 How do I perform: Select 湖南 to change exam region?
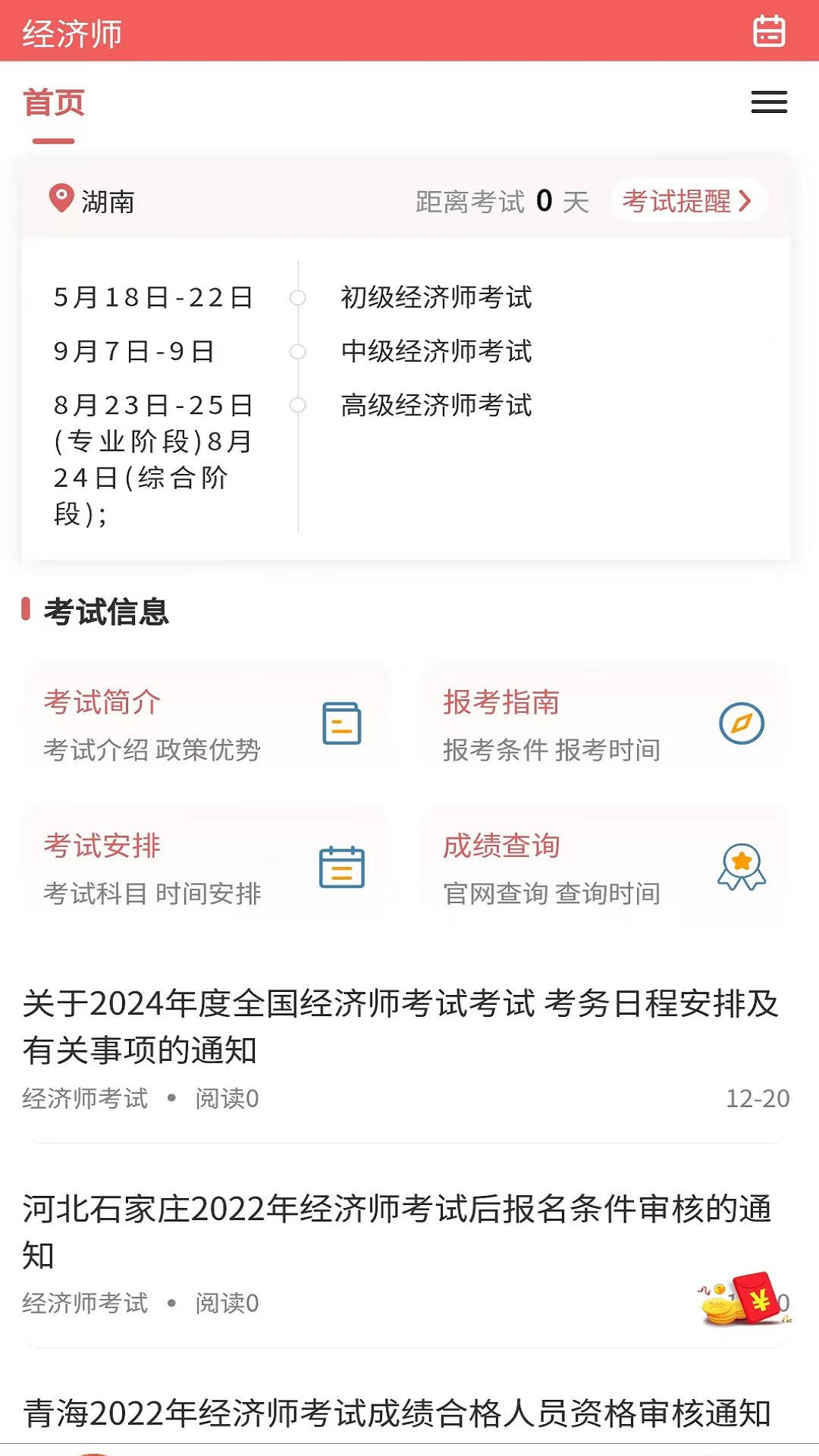pos(107,200)
